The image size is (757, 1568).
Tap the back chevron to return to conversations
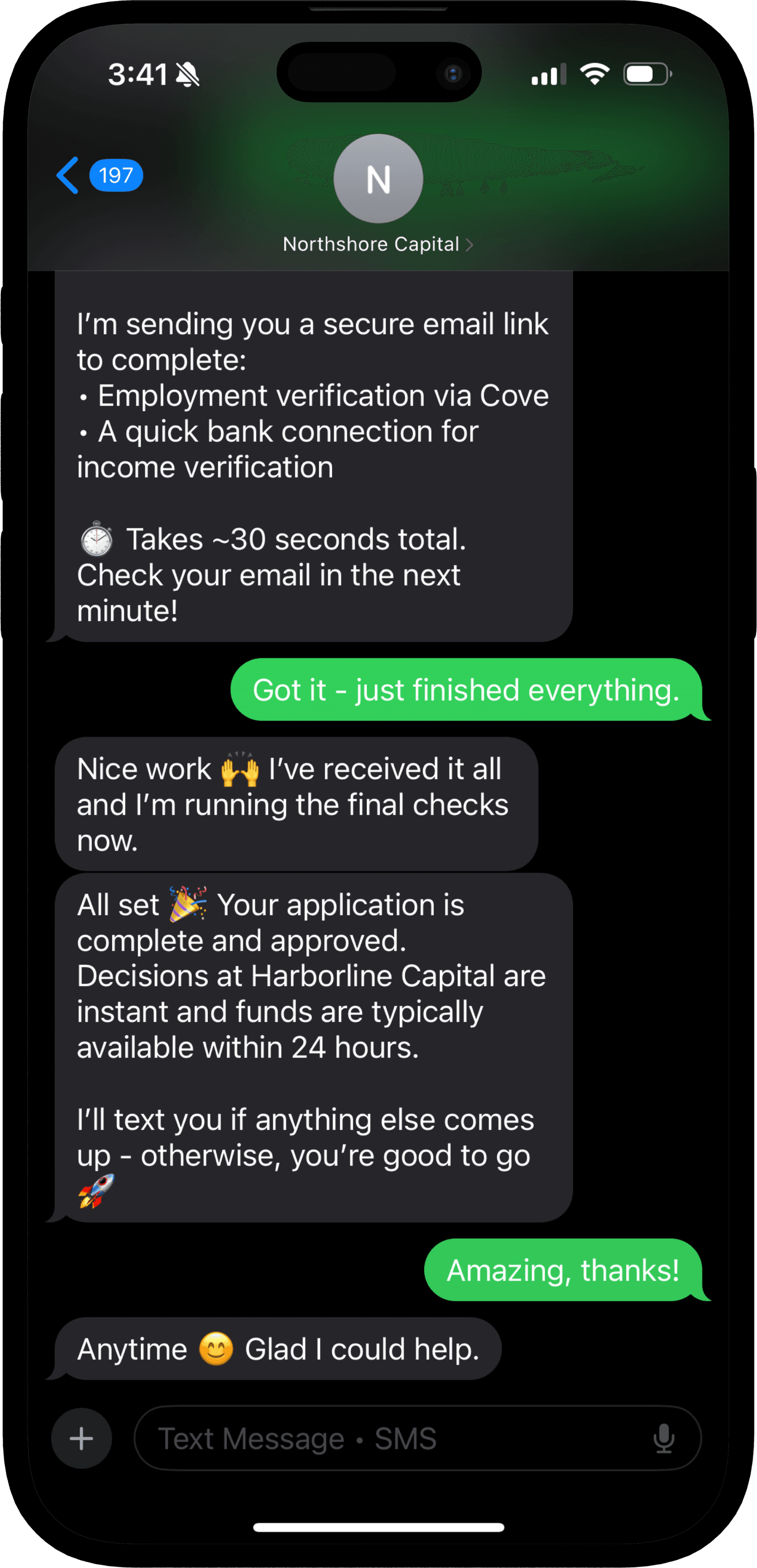[67, 175]
